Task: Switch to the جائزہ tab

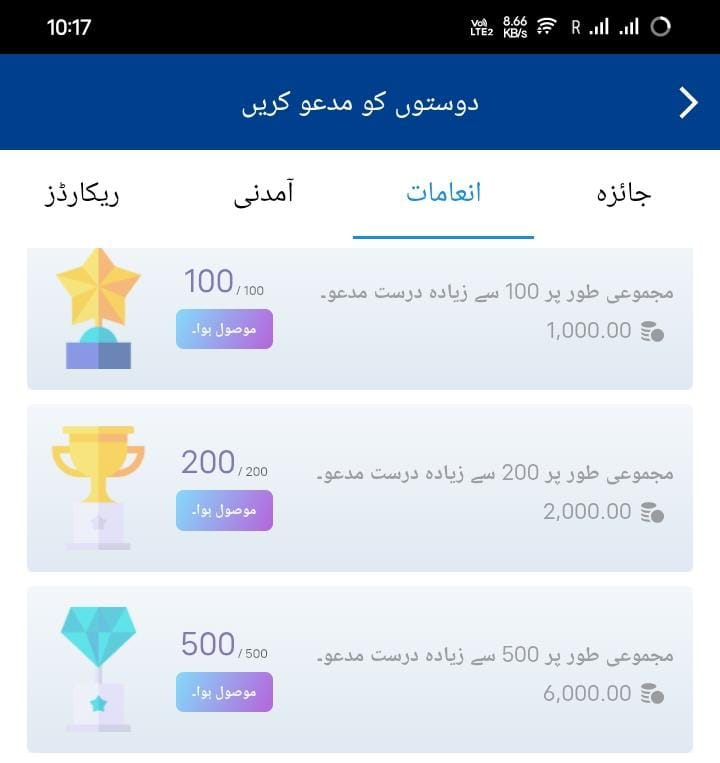Action: pos(622,193)
